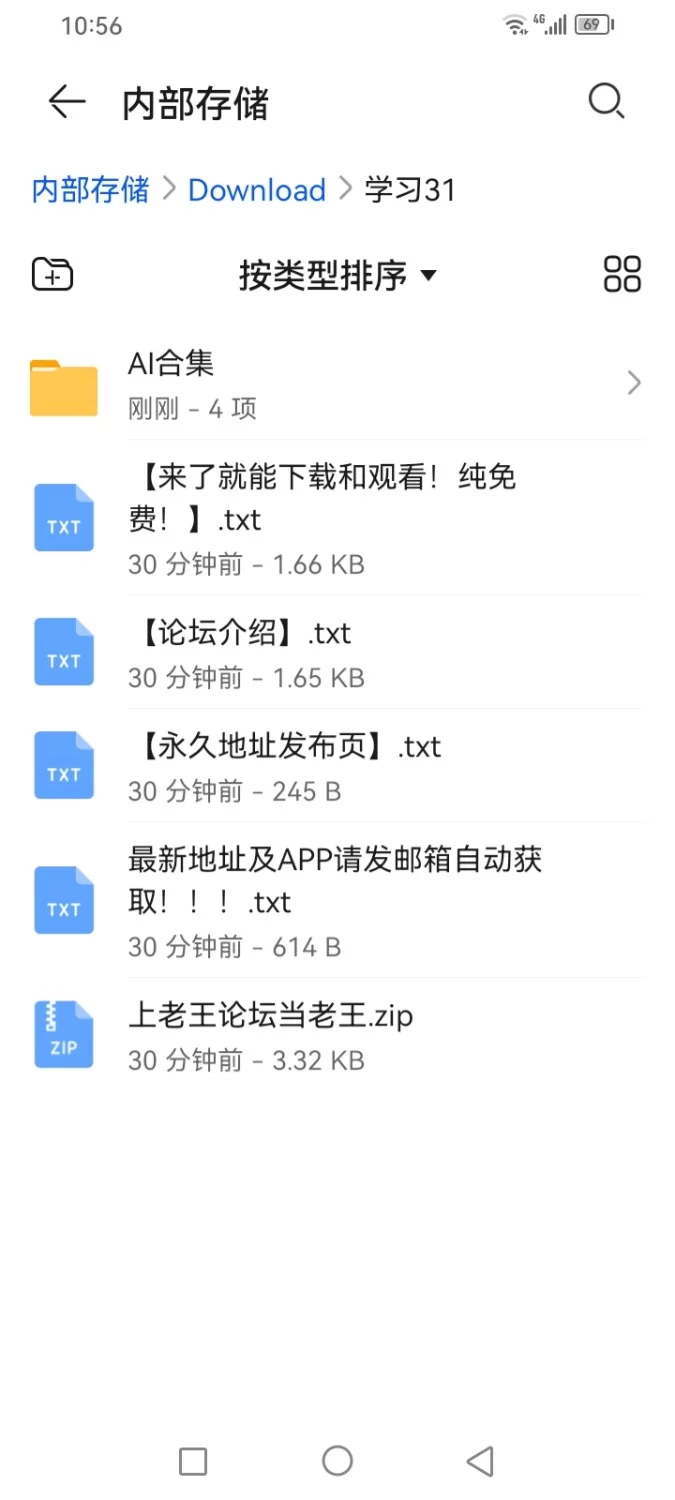This screenshot has height=1500, width=675.
Task: Open 上老王论坛当老王.zip archive
Action: coord(337,1035)
